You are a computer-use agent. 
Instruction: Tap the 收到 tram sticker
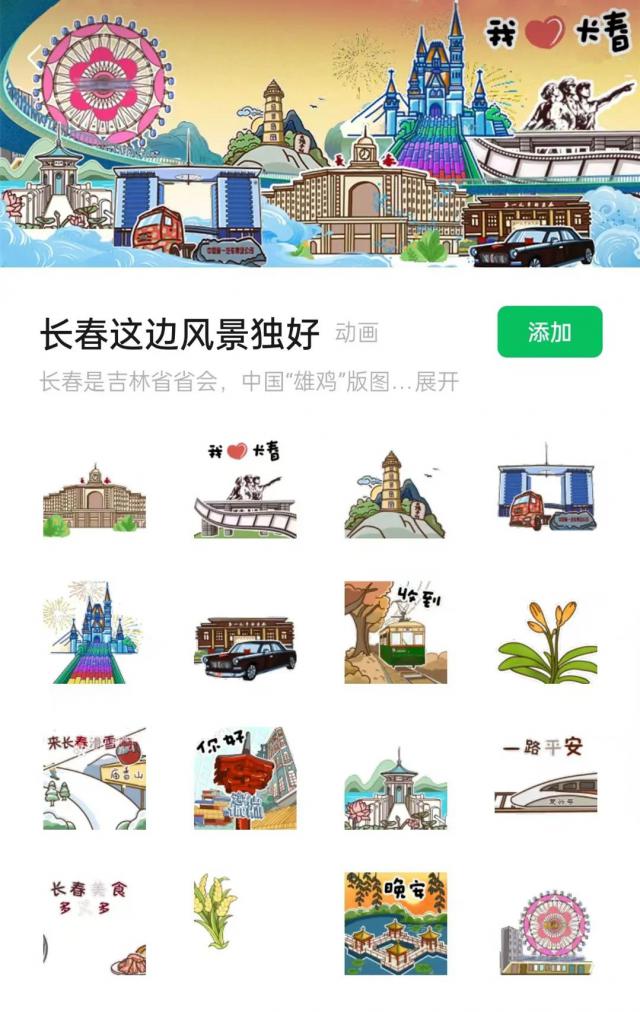pos(395,634)
